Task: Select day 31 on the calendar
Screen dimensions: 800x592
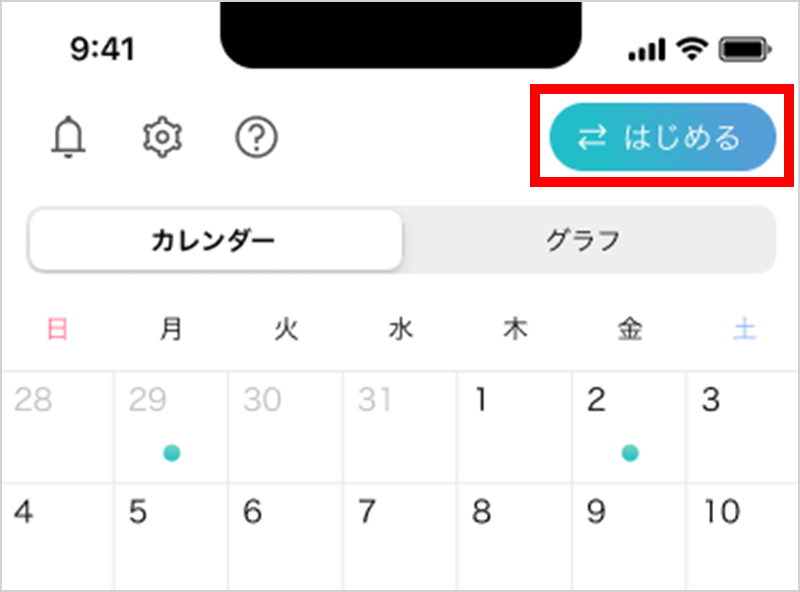Action: tap(400, 426)
